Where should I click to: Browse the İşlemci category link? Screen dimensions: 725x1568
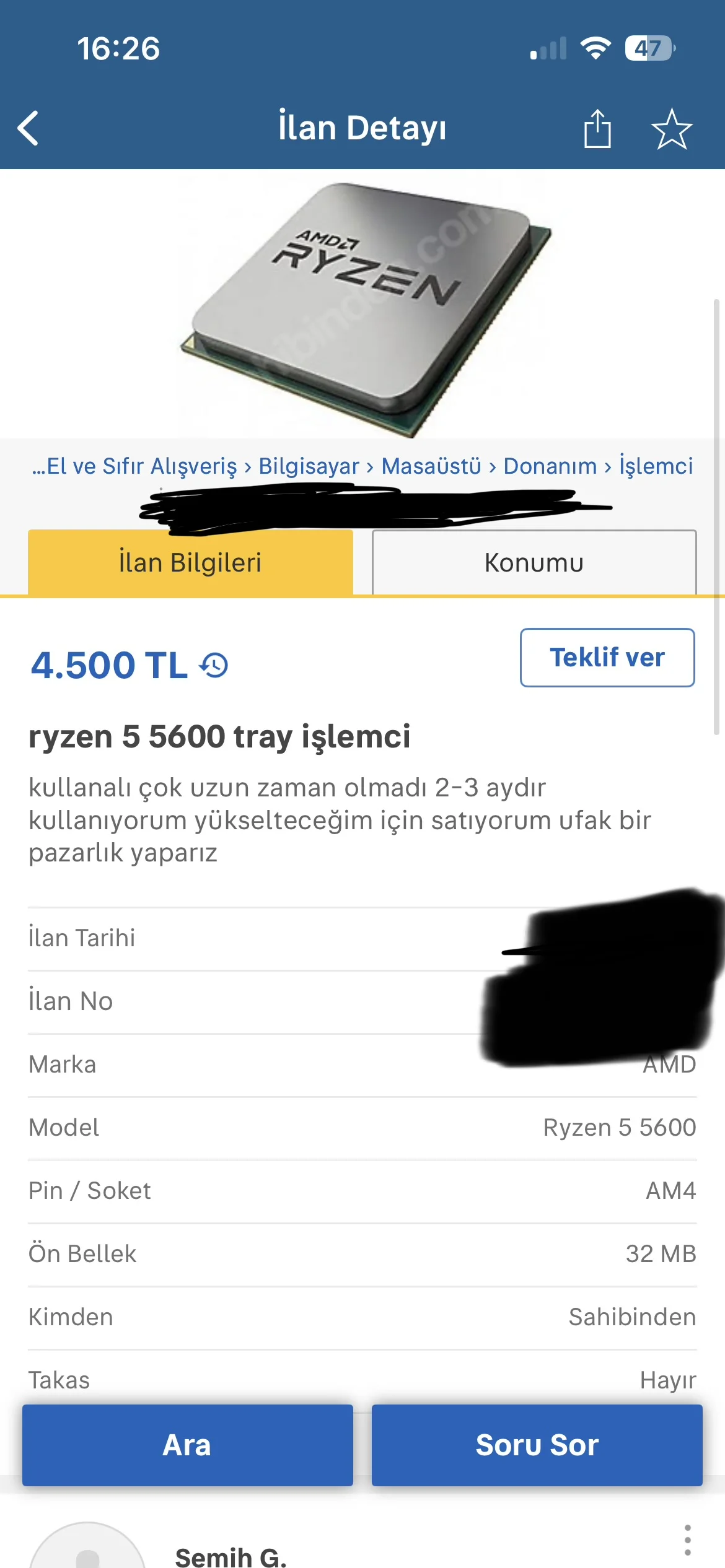point(656,466)
